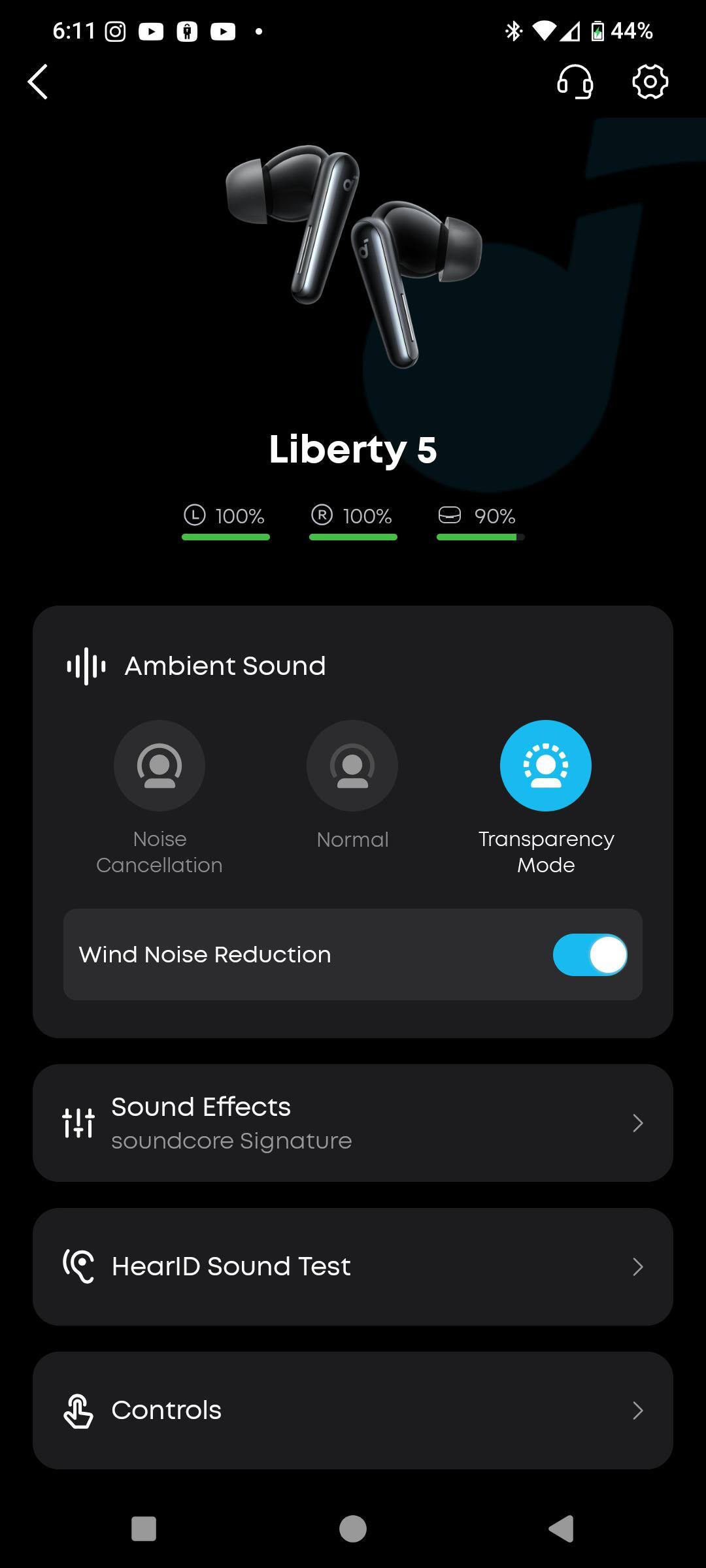The height and width of the screenshot is (1568, 706).
Task: Tap the system home button
Action: tap(353, 1529)
